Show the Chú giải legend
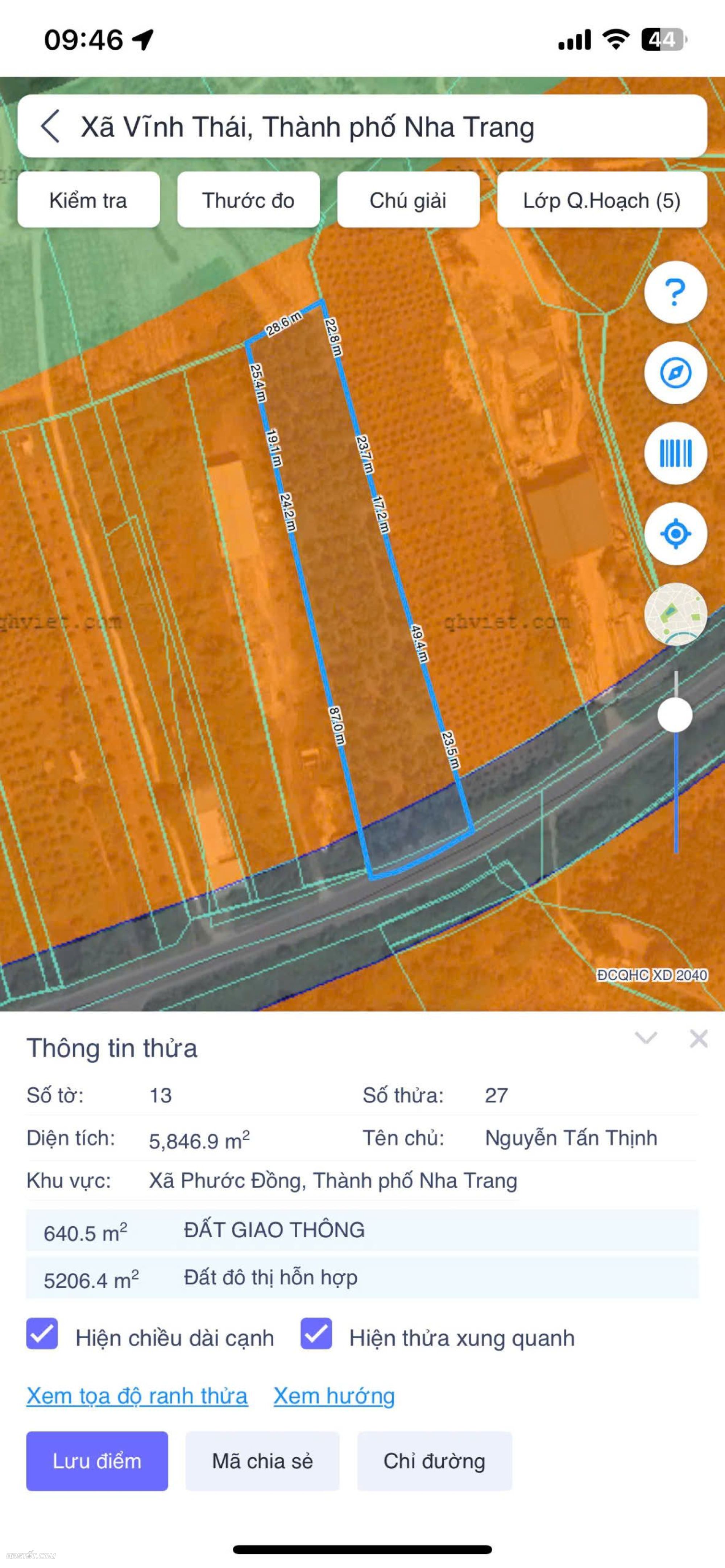The image size is (725, 1568). pyautogui.click(x=408, y=200)
